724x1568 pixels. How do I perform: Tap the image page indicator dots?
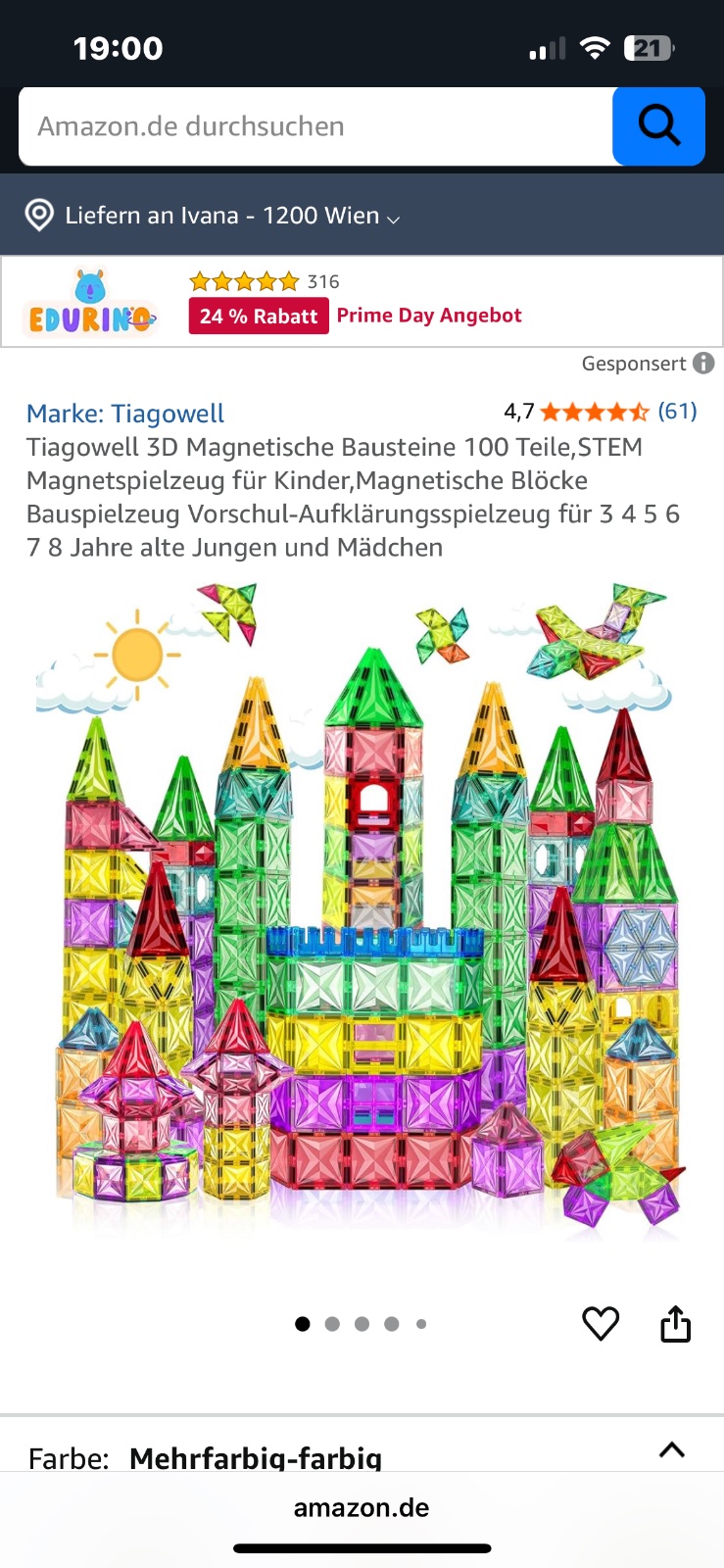point(361,1324)
